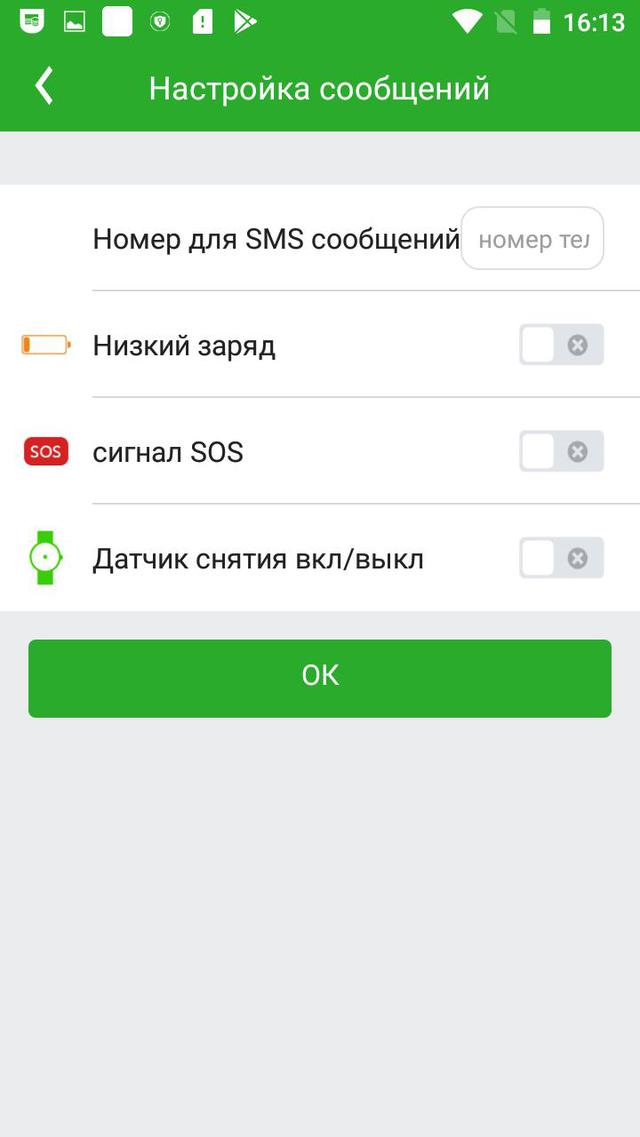640x1137 pixels.
Task: Toggle Датчик снятия вкл/выкл switch
Action: click(561, 558)
